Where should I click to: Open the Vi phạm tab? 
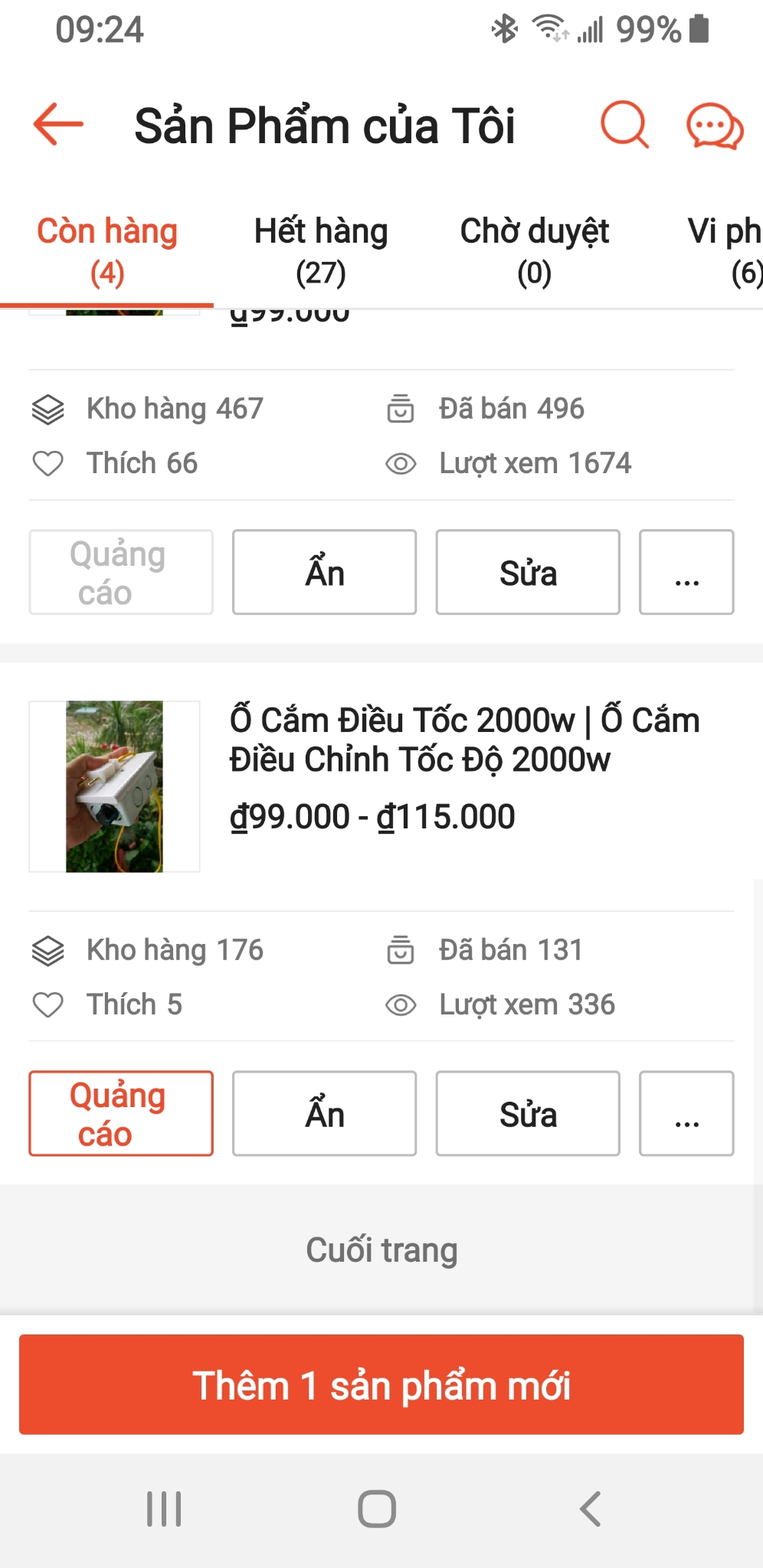(x=724, y=251)
